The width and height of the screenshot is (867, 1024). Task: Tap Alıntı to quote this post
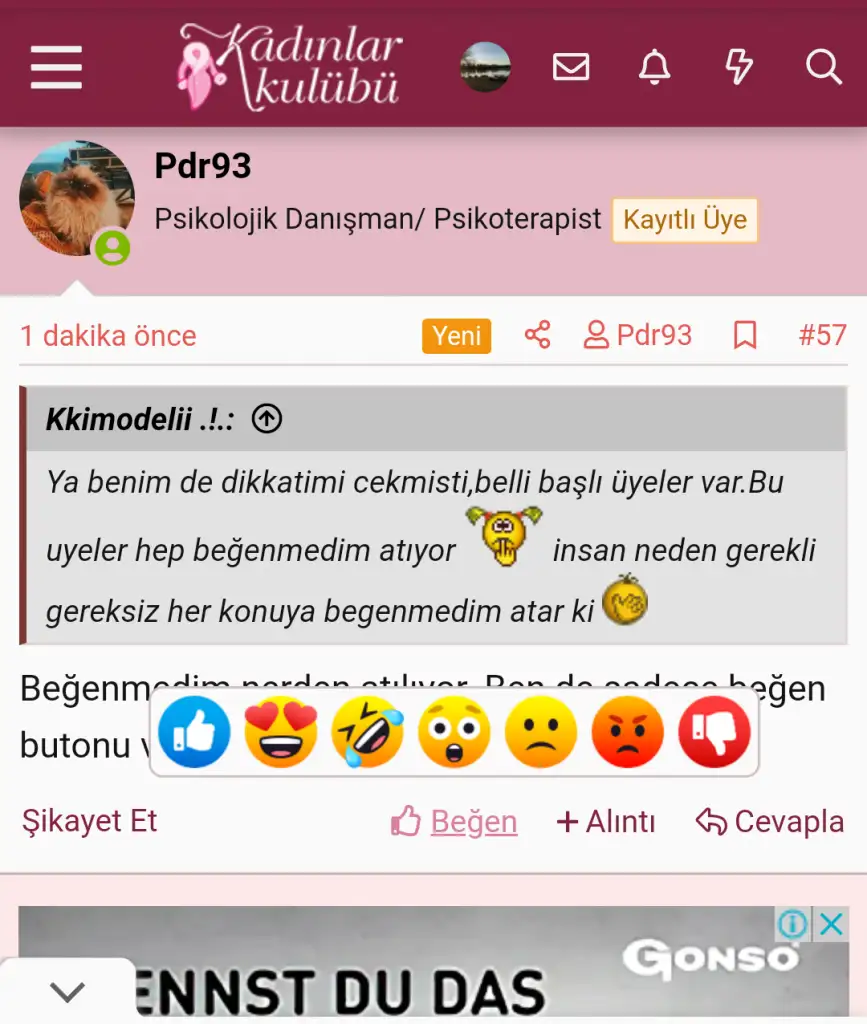(x=606, y=822)
